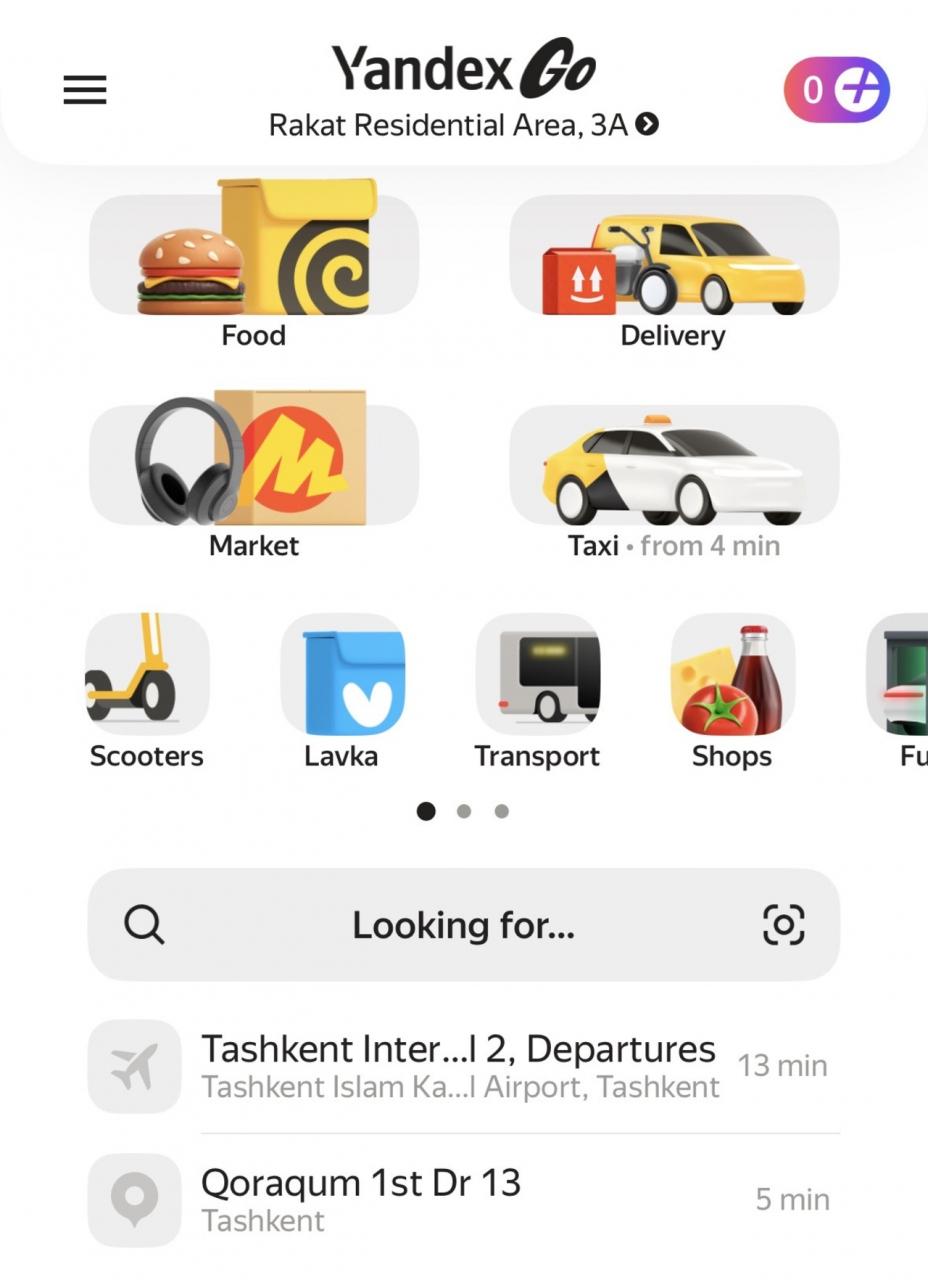Viewport: 928px width, 1280px height.
Task: Change the Rakat Residential Area address
Action: click(463, 125)
